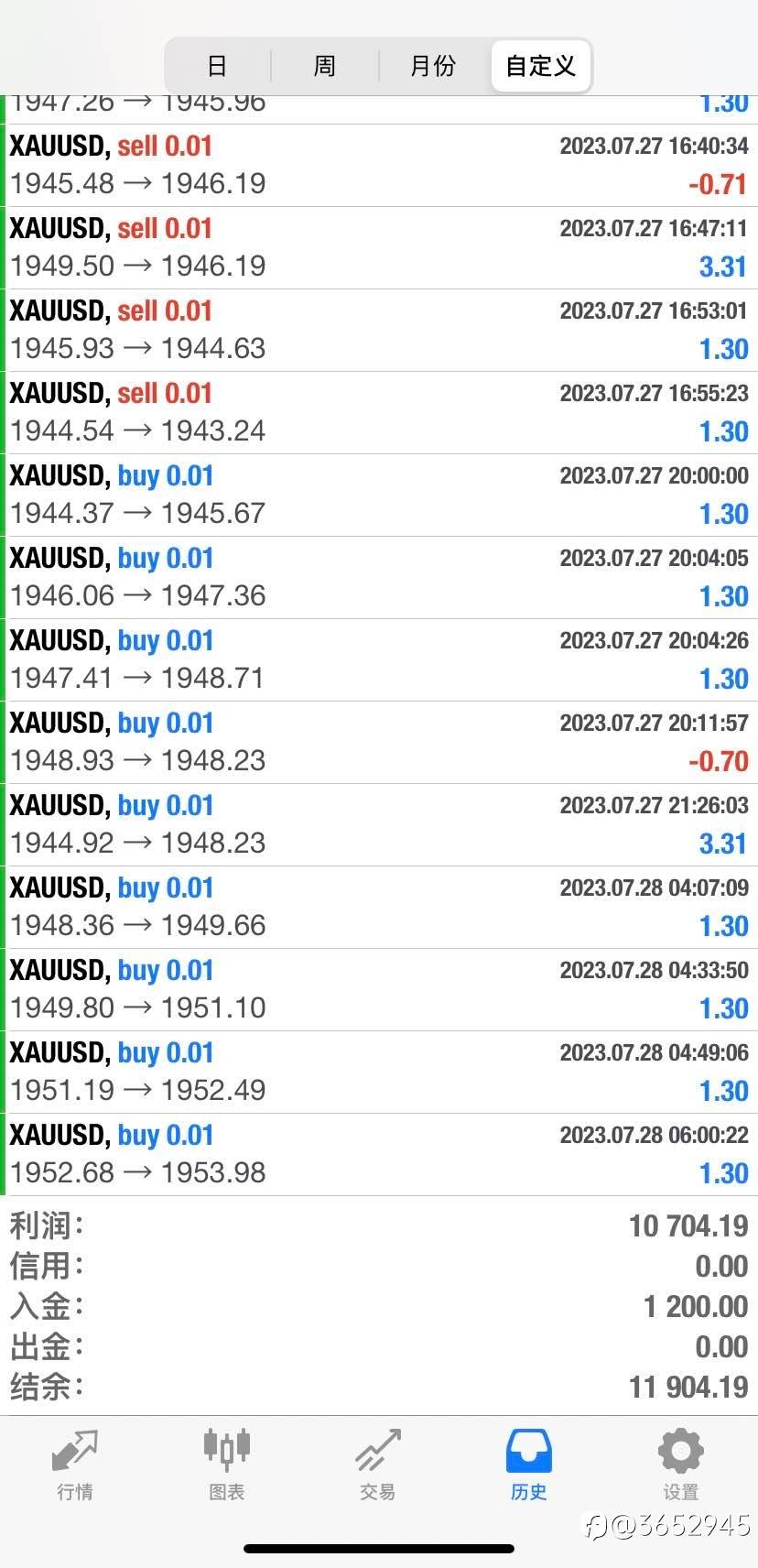
Task: Expand the buy trade at 21:26:03
Action: [x=379, y=824]
